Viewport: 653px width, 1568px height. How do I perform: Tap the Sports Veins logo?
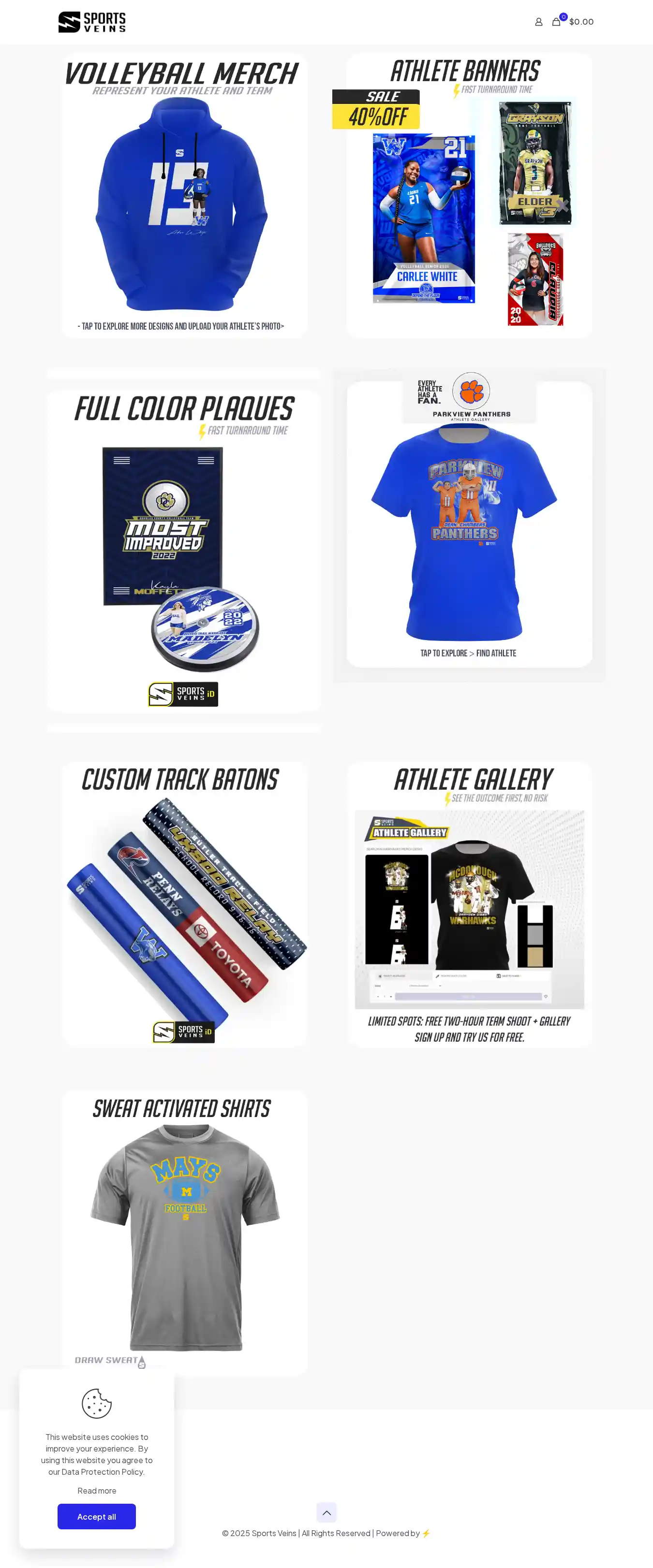pyautogui.click(x=92, y=22)
